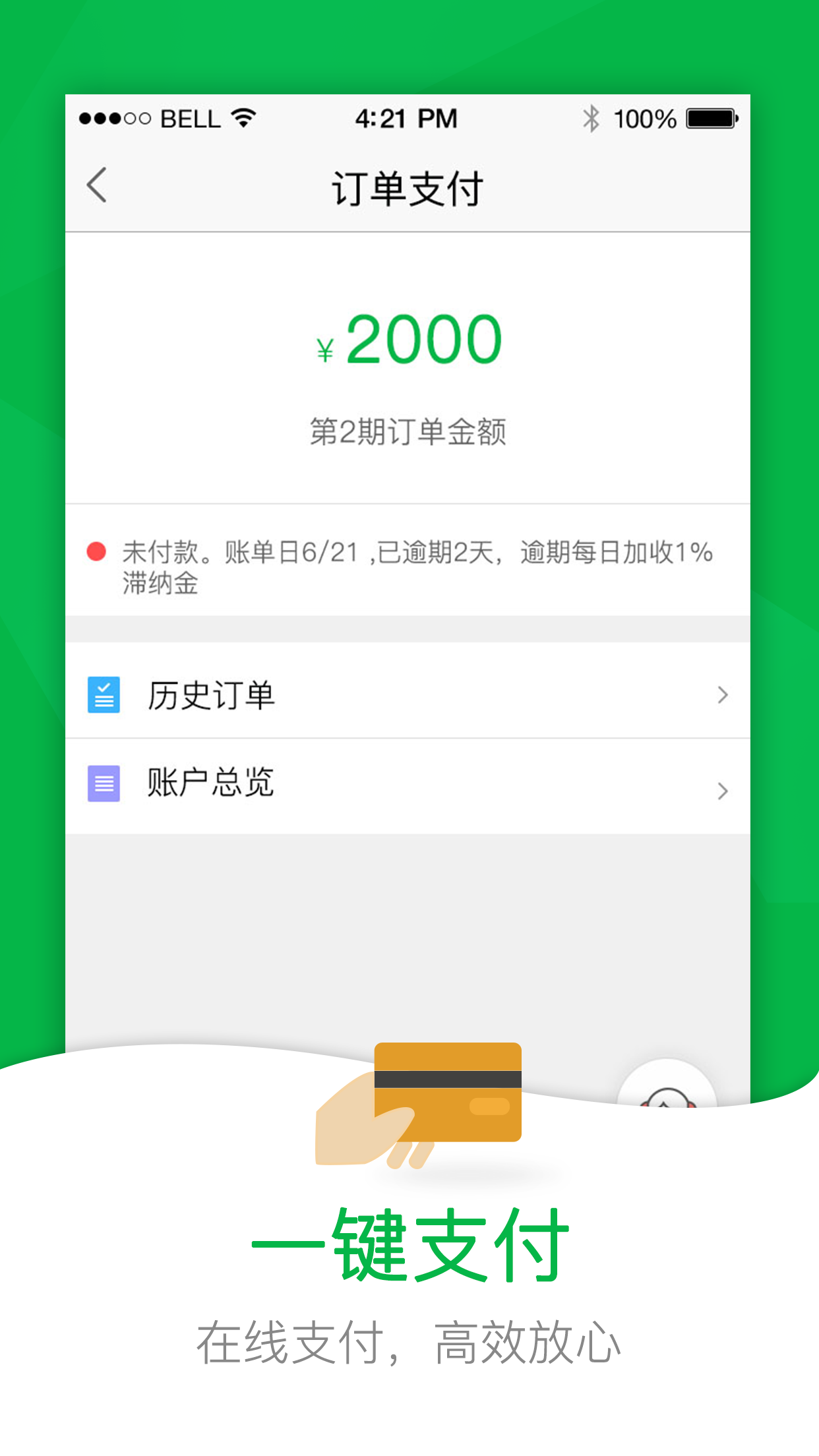Tap the ¥2000 amount display

[409, 340]
